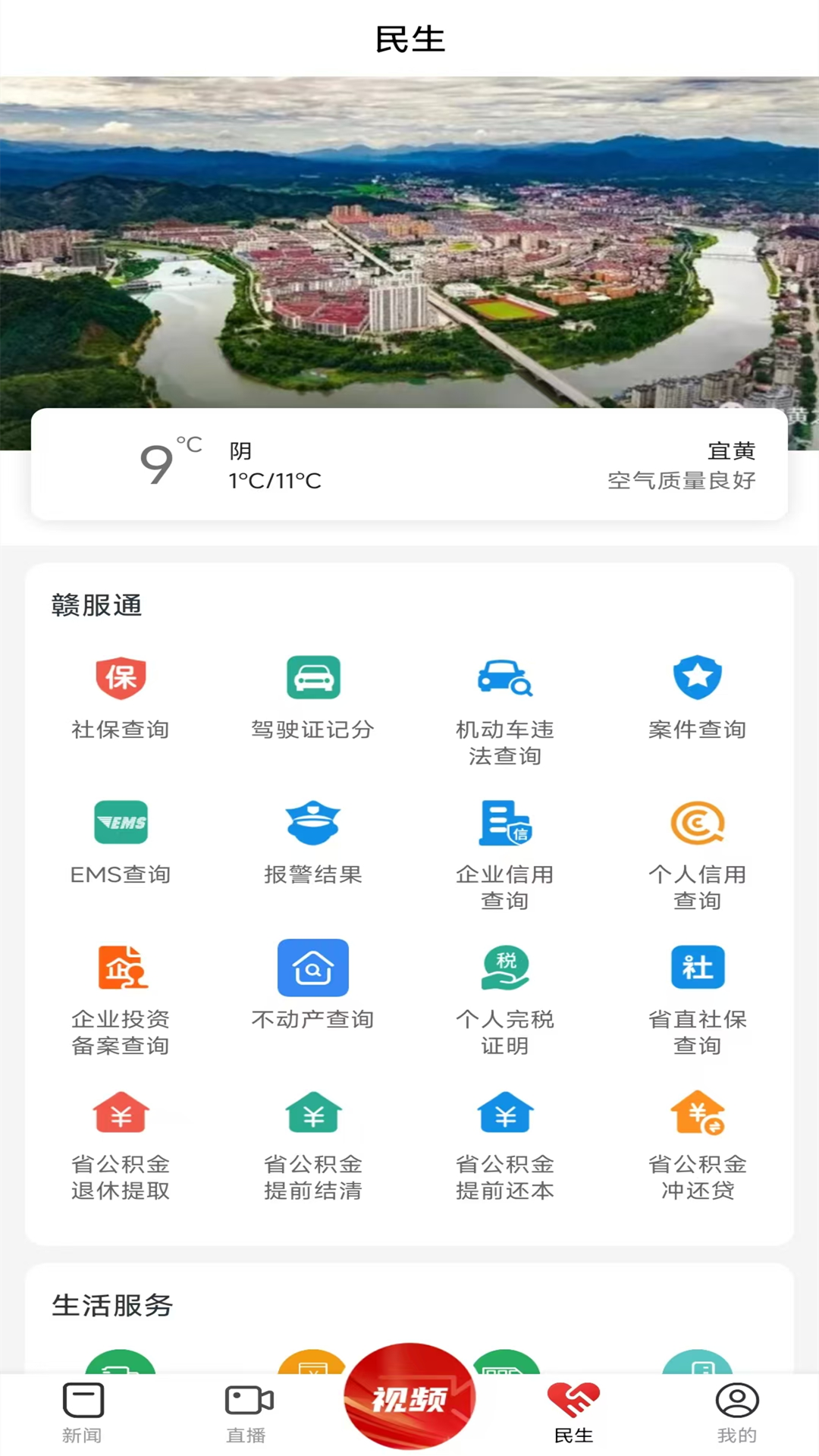Tap the 个人信用查询 icon

point(698,823)
